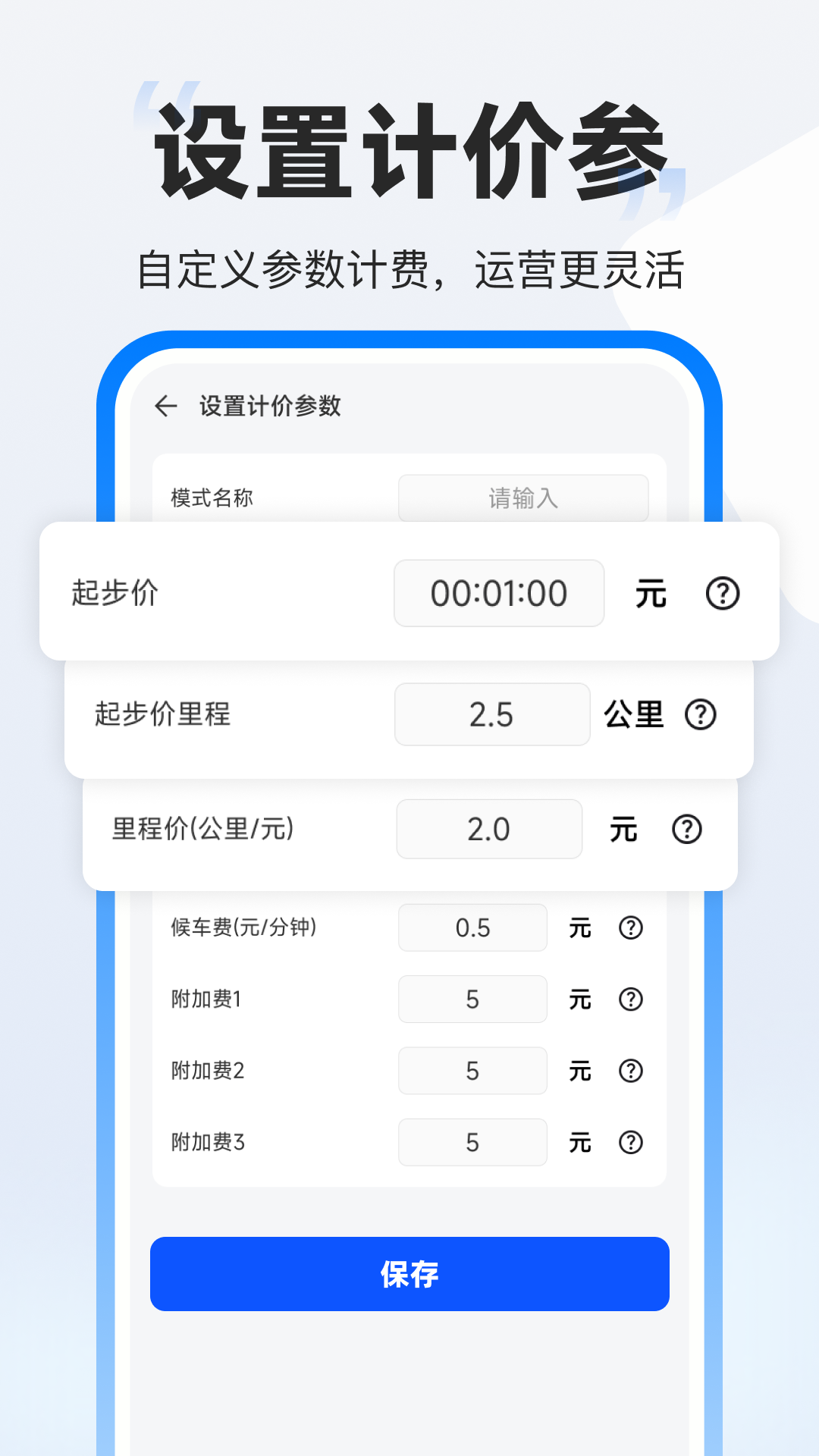819x1456 pixels.
Task: Open help tip for 附加费3
Action: point(629,1142)
